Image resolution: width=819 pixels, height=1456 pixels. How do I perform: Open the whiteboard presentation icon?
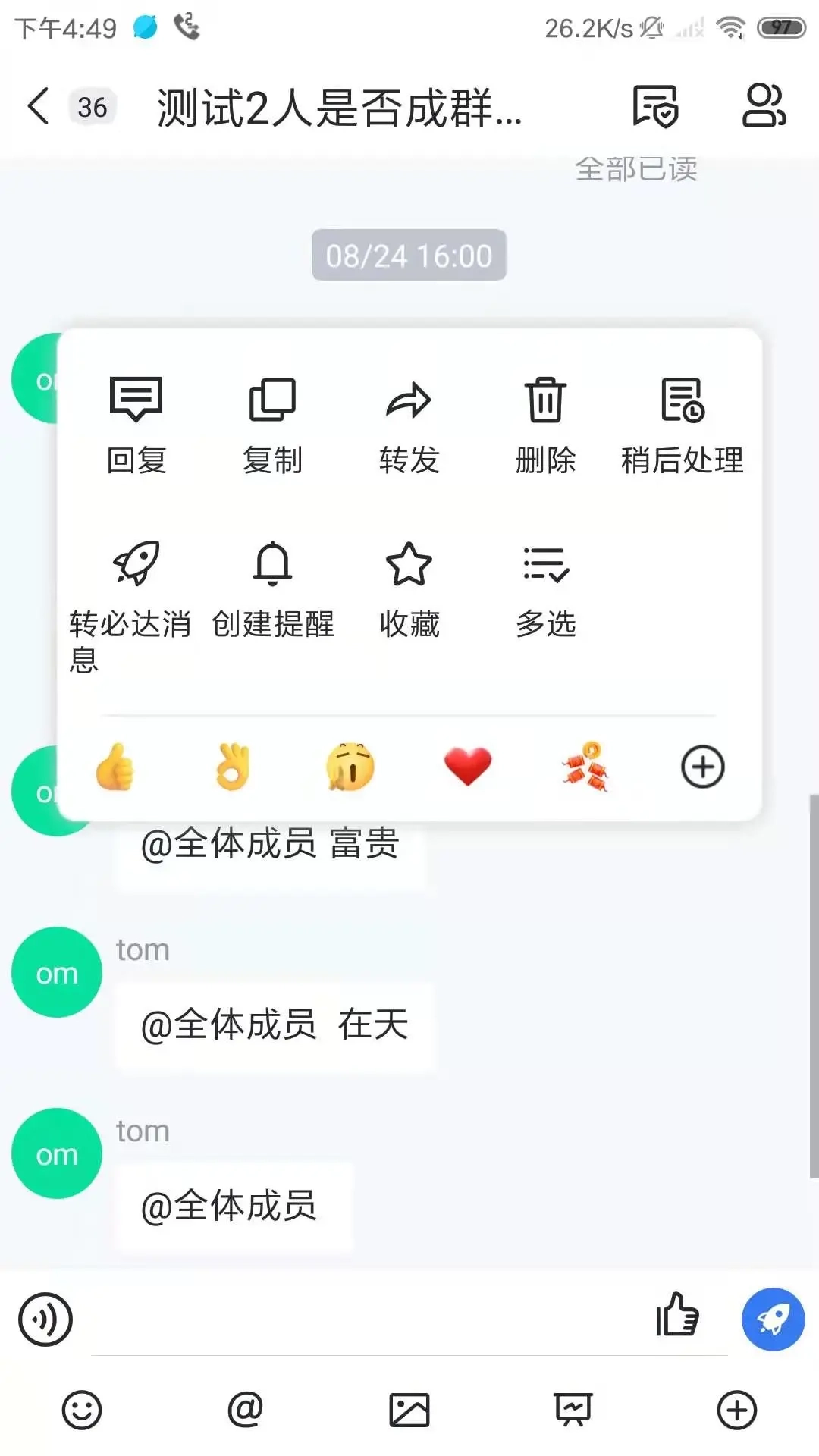(x=573, y=1409)
